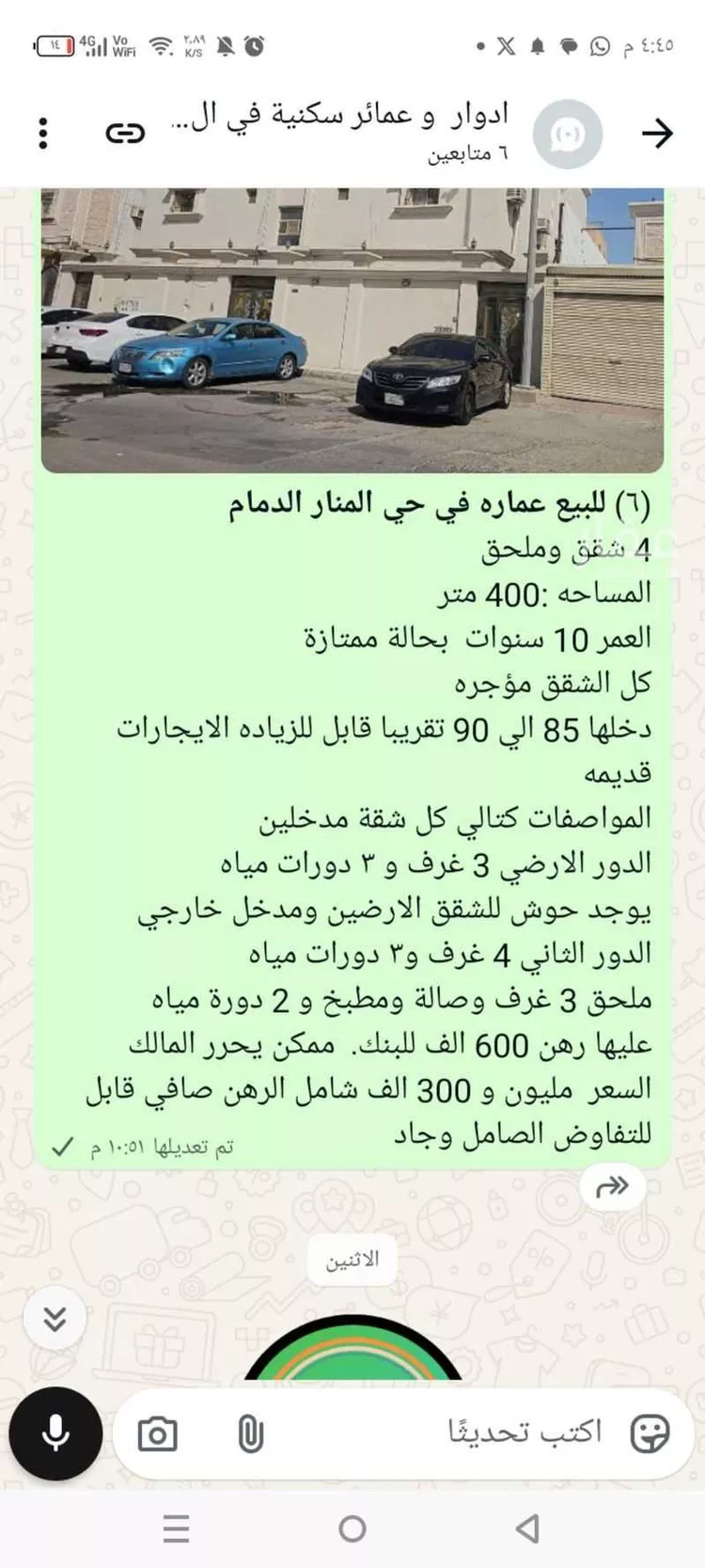Open the emoji picker icon
The height and width of the screenshot is (1568, 705).
click(x=649, y=1433)
